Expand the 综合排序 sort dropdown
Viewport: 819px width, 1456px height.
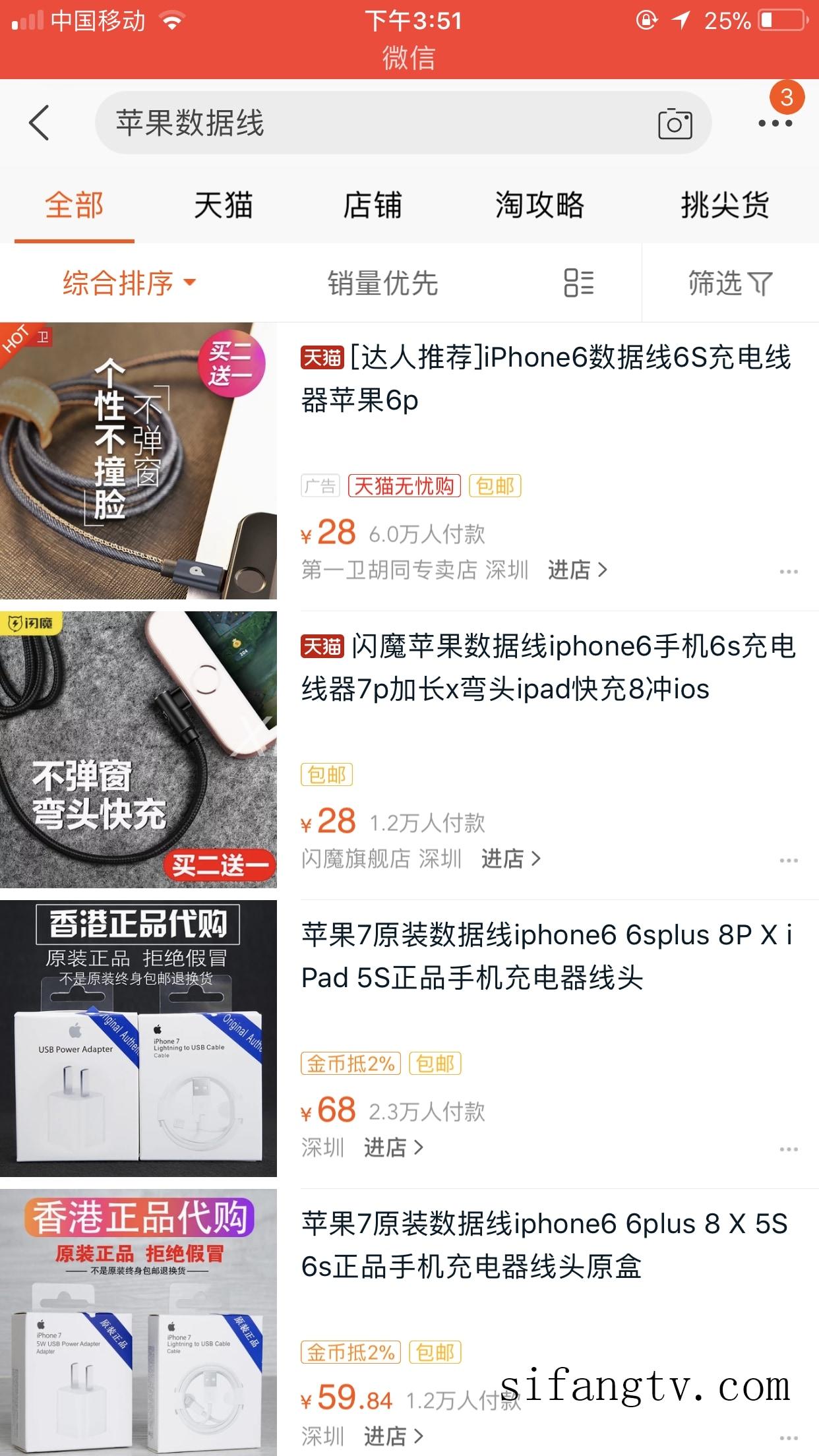pos(129,283)
